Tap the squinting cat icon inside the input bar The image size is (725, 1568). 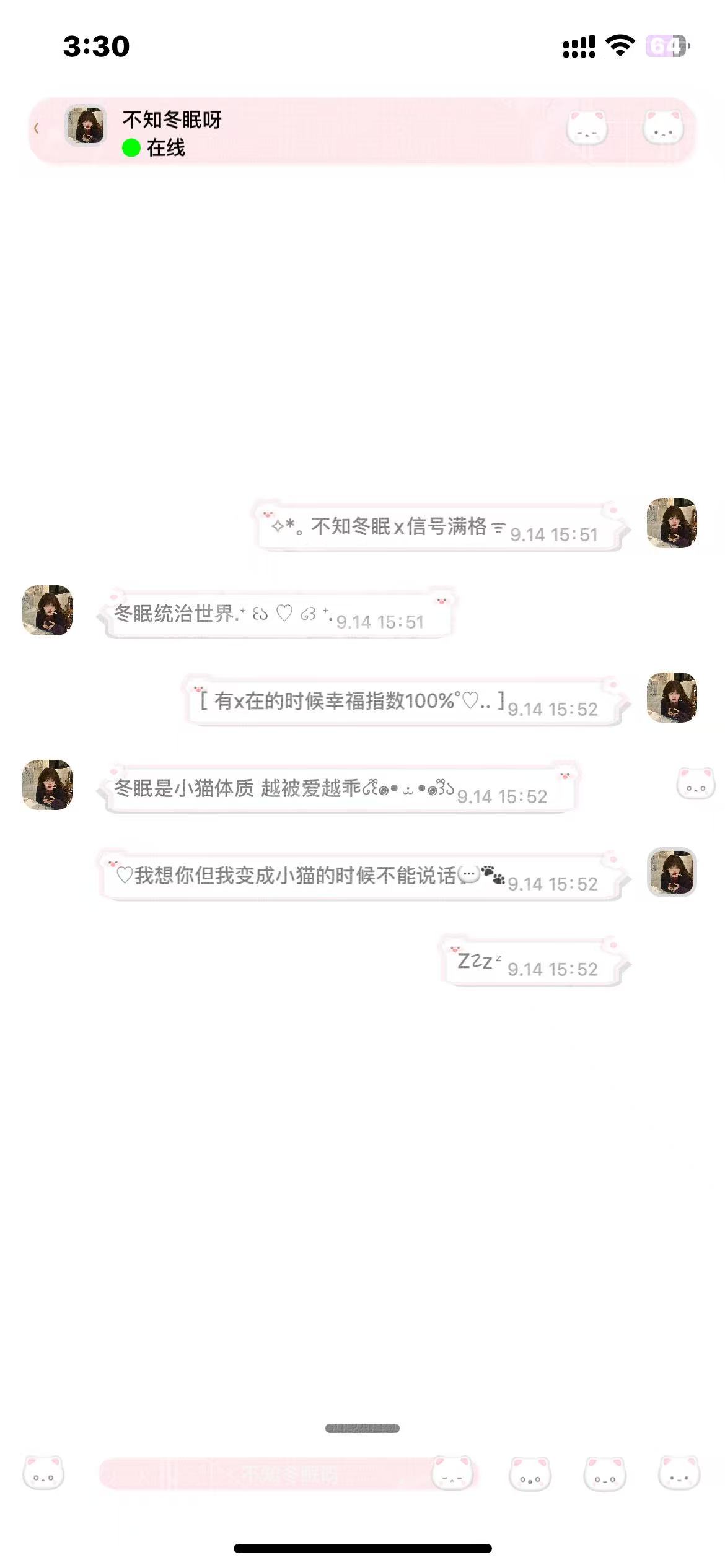(x=452, y=1473)
